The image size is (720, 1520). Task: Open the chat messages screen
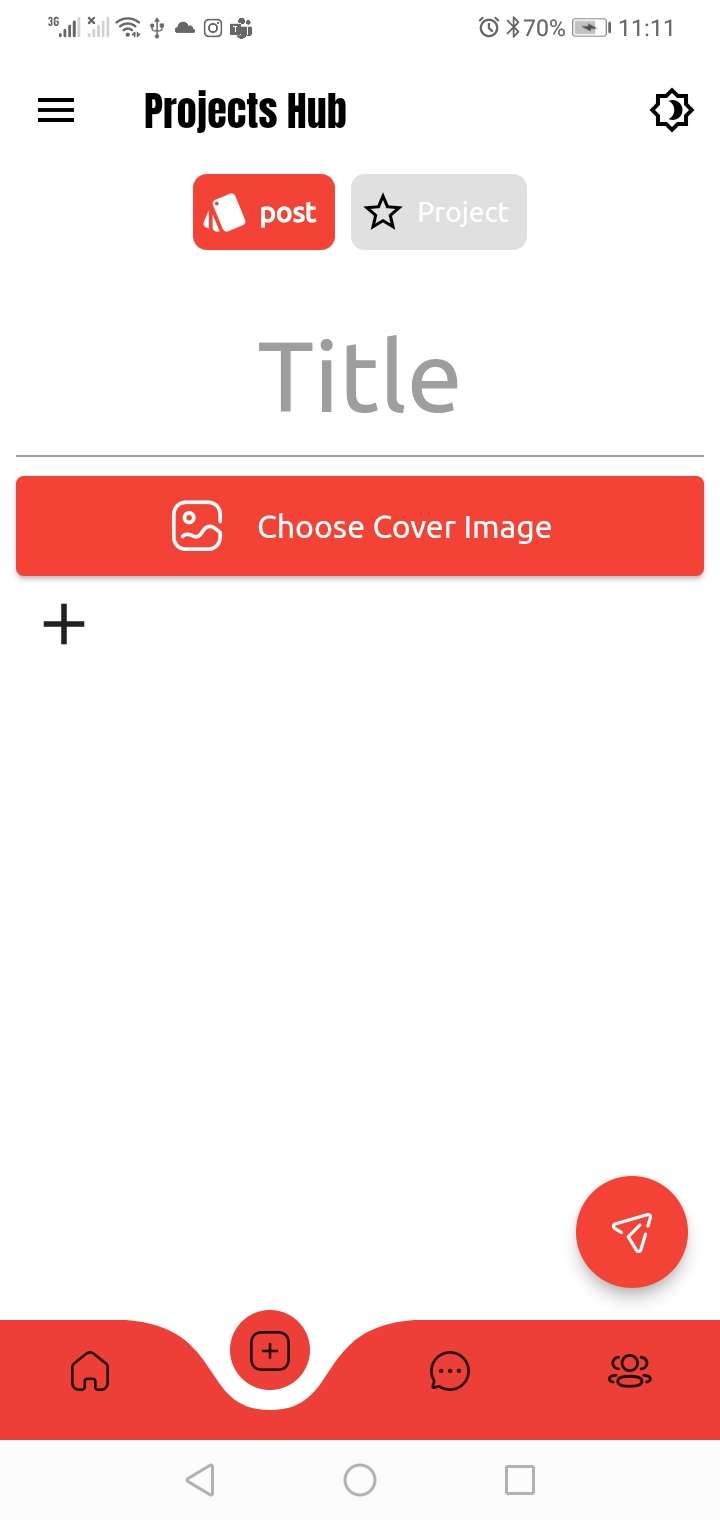click(450, 1371)
